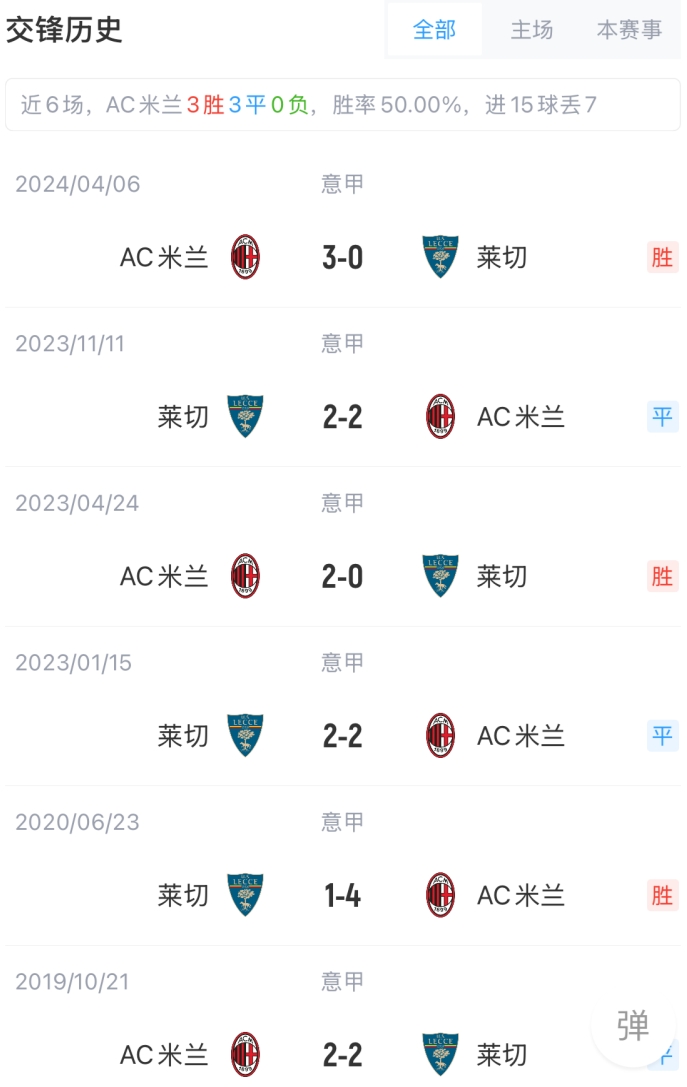Open the 2019/10/21 AC米兰 2-2 莱切 match
The height and width of the screenshot is (1087, 687).
[x=342, y=1054]
